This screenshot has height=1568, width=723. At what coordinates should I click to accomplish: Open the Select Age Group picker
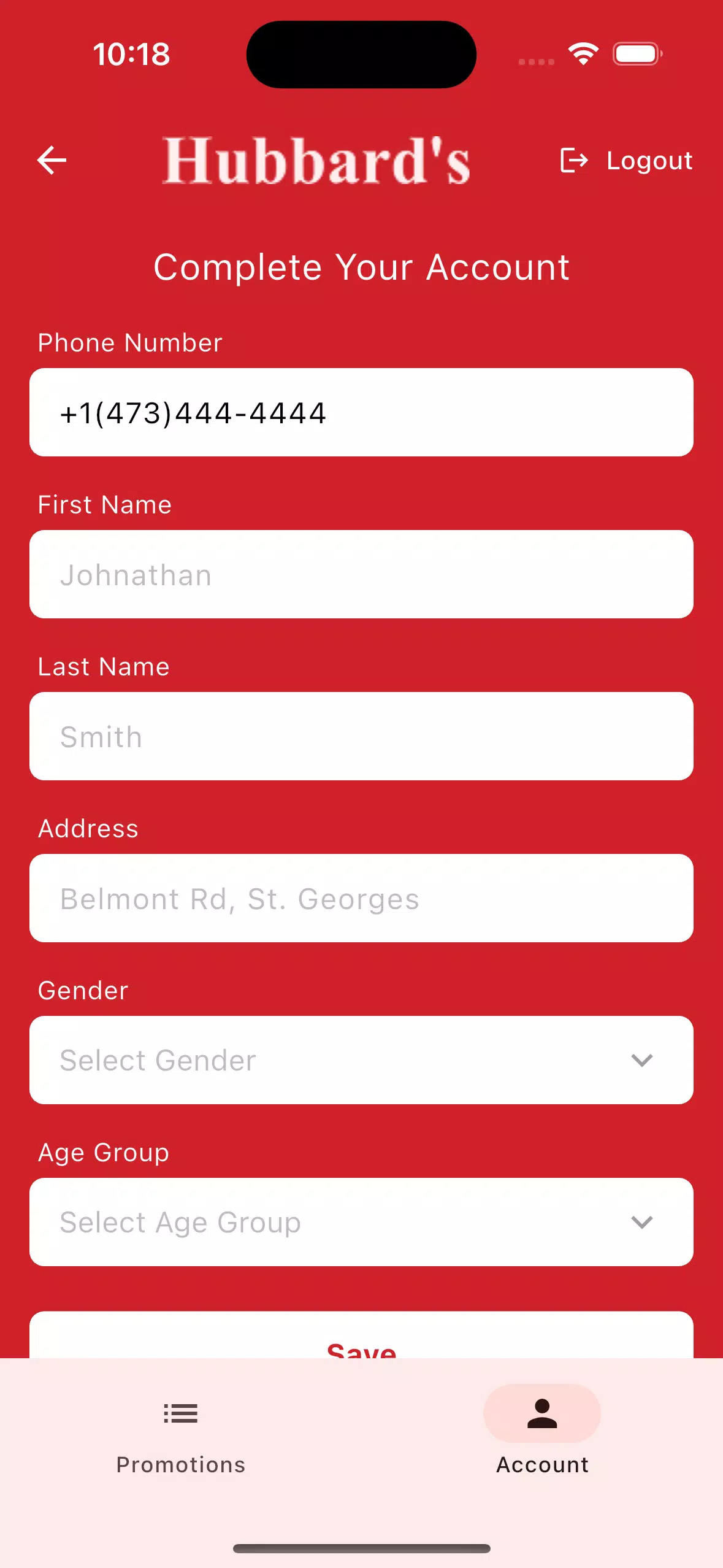(361, 1222)
